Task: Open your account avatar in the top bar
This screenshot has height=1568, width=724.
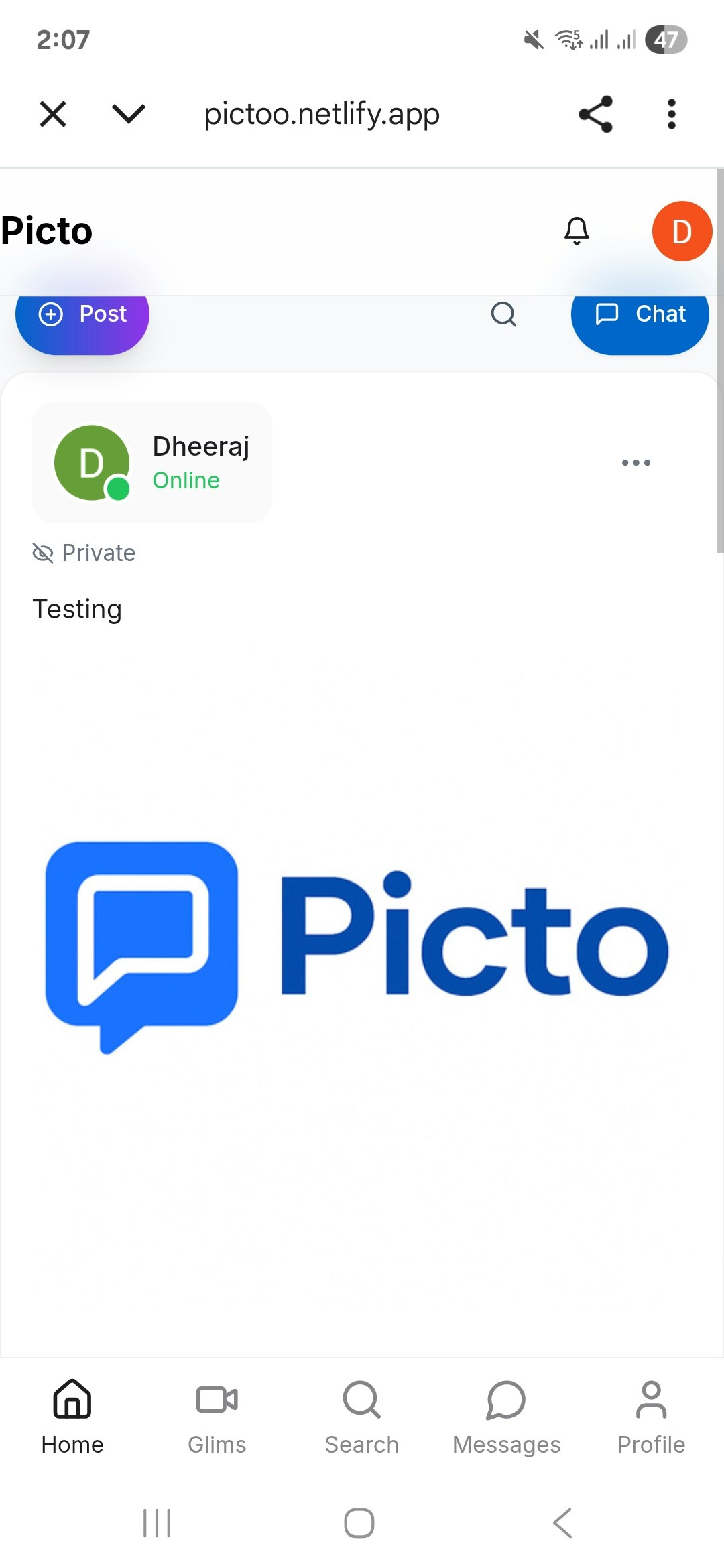Action: coord(682,231)
